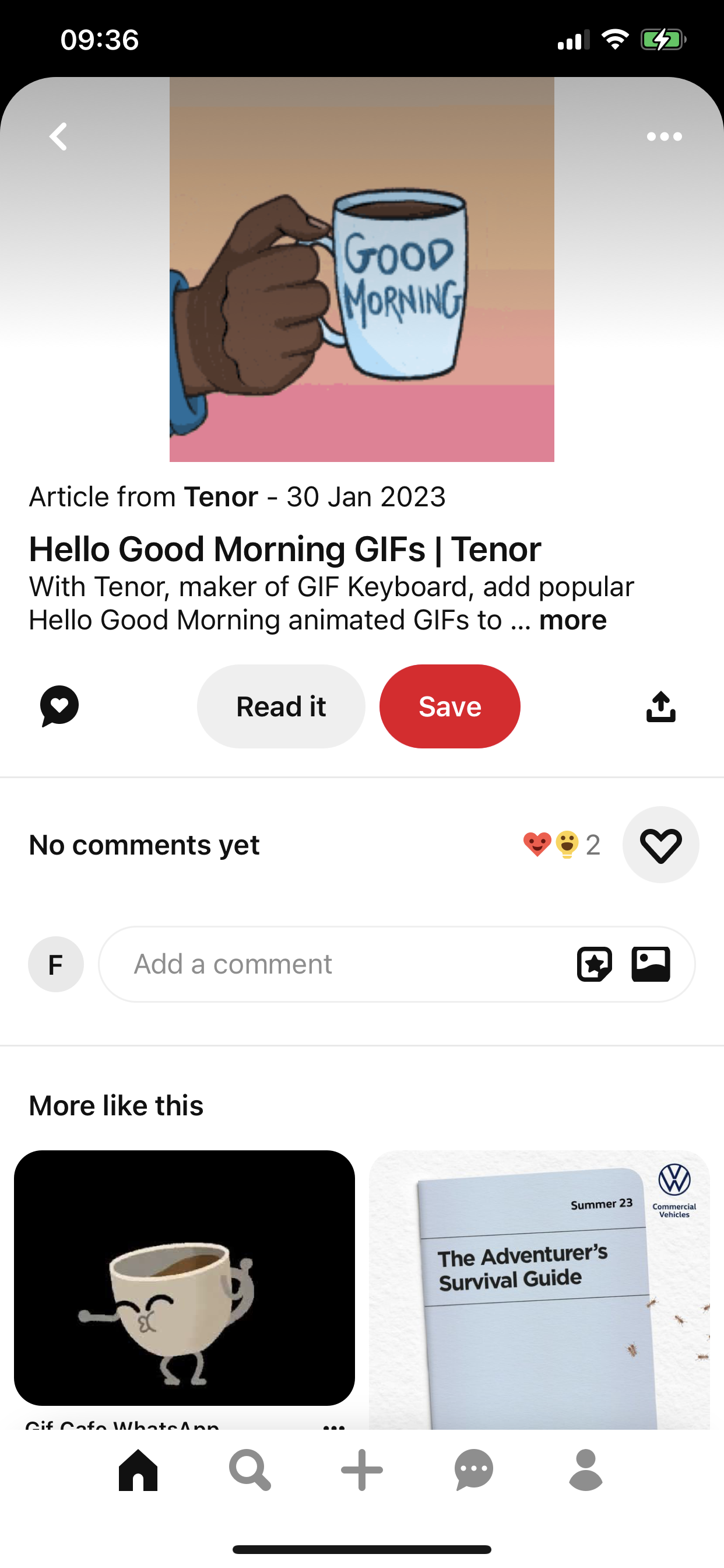
Task: Add a sticker to the comment
Action: click(594, 964)
